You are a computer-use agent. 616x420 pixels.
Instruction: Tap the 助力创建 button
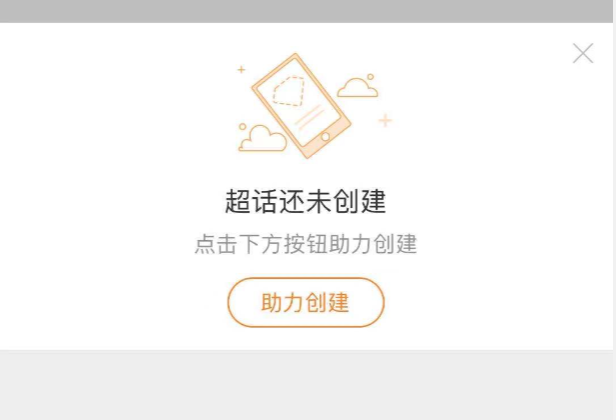pyautogui.click(x=306, y=302)
